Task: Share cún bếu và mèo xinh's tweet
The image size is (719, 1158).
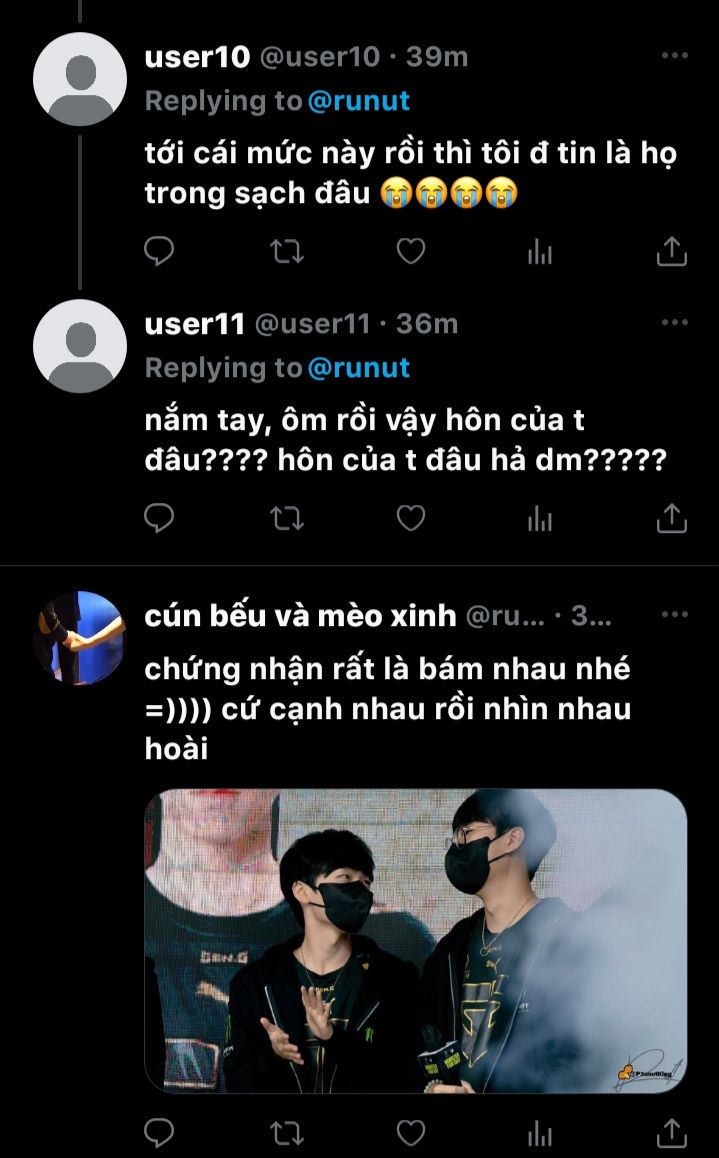Action: point(671,1132)
